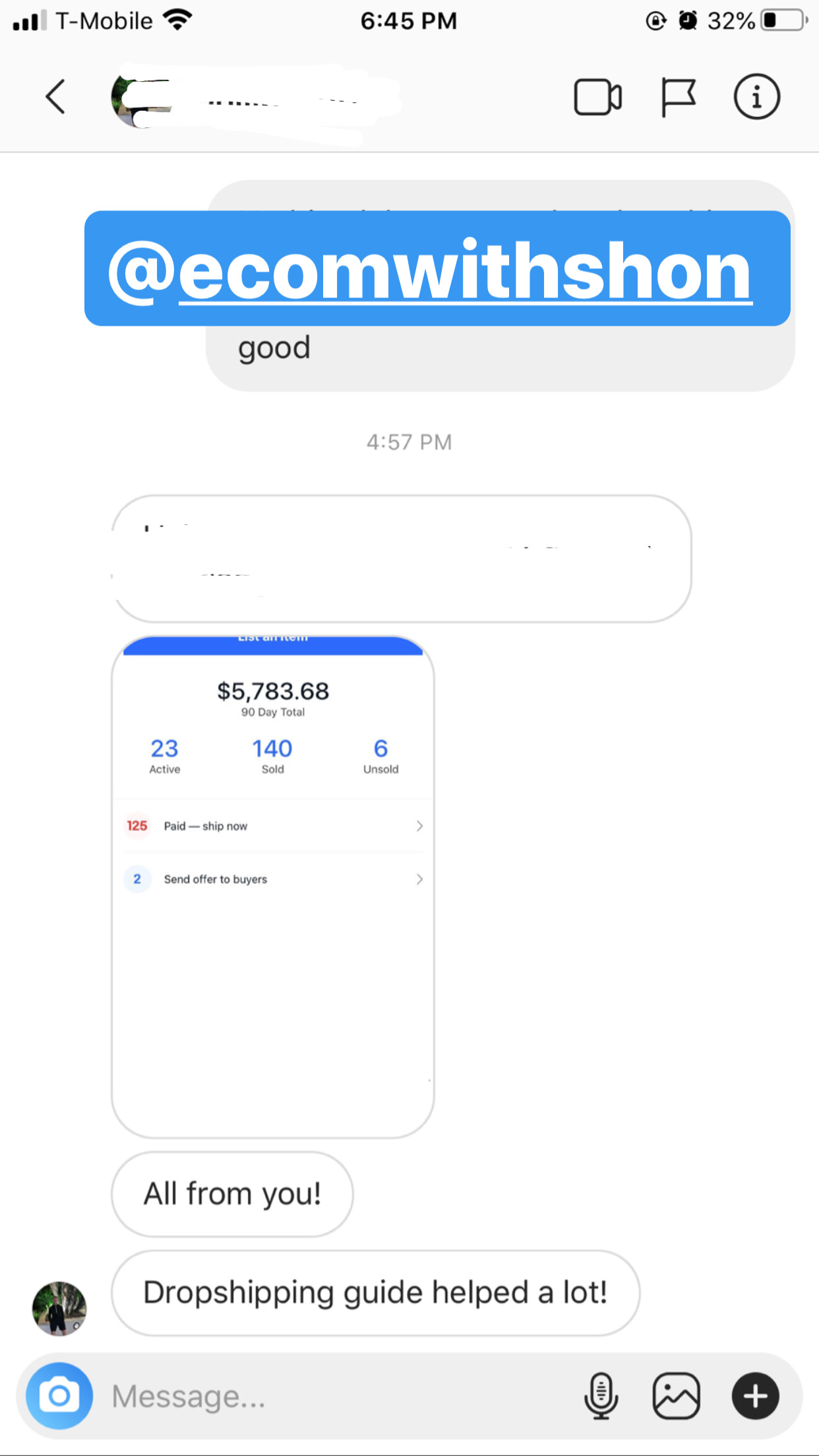Open more options with the plus icon
819x1456 pixels.
pyautogui.click(x=755, y=1396)
